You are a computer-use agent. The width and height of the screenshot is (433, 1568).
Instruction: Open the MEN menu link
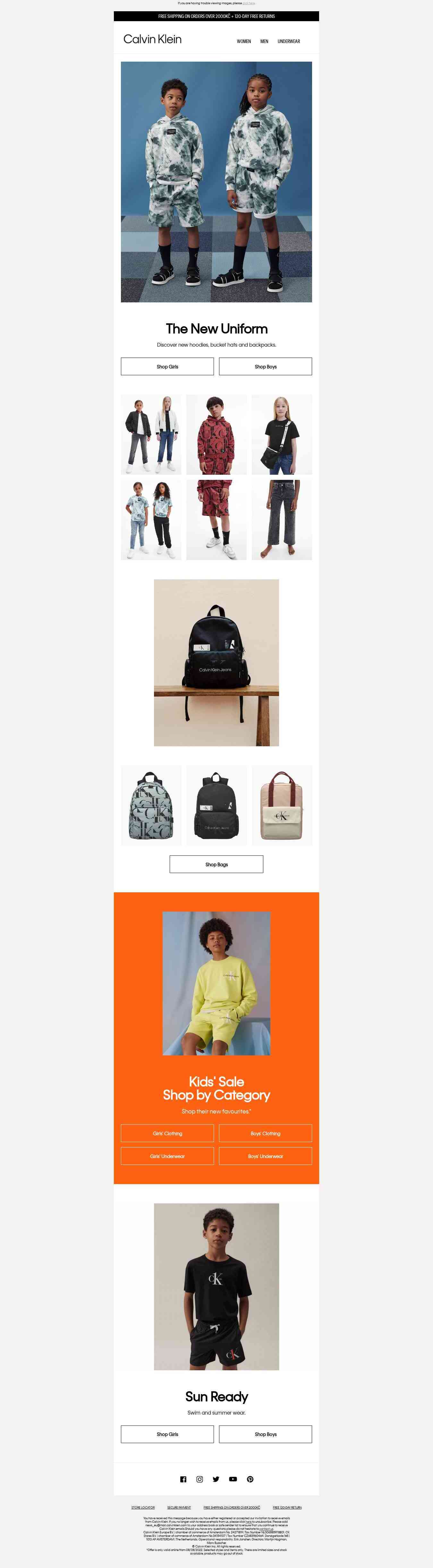(264, 41)
